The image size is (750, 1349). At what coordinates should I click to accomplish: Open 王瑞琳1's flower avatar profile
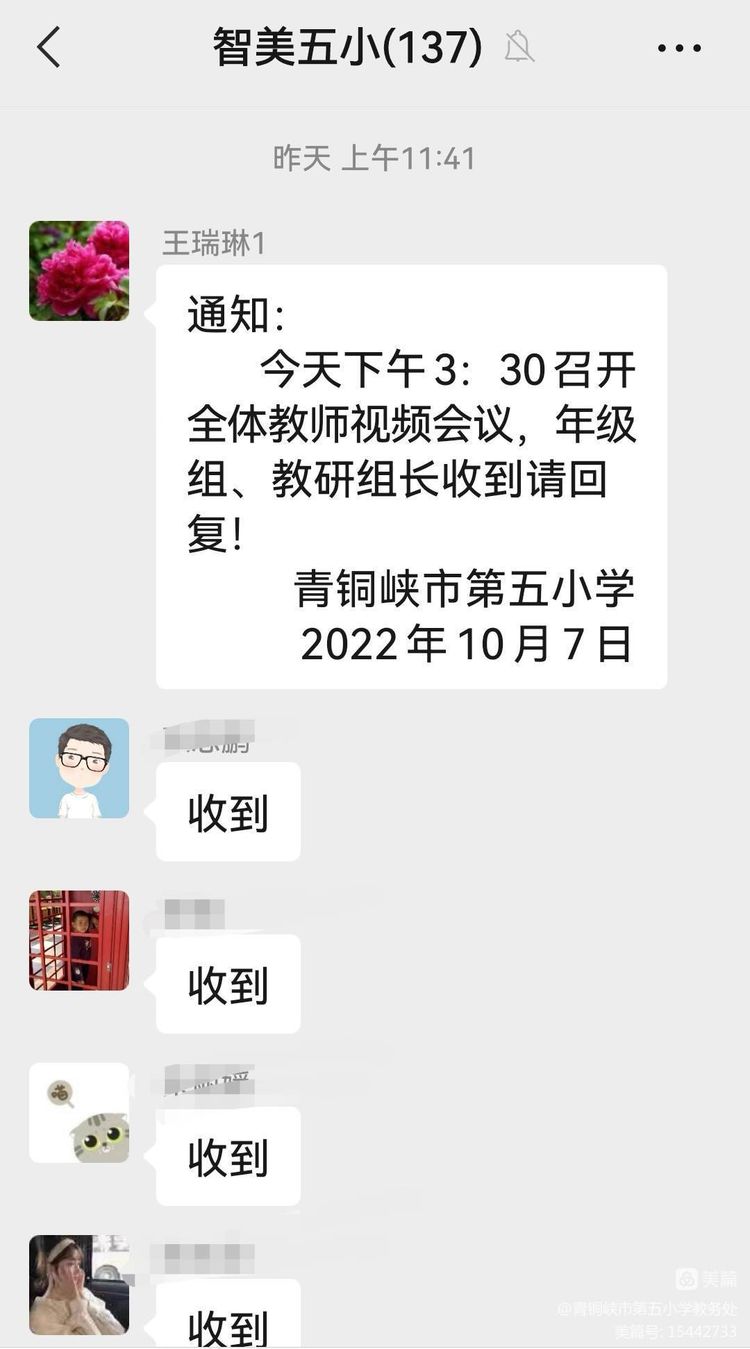click(79, 271)
